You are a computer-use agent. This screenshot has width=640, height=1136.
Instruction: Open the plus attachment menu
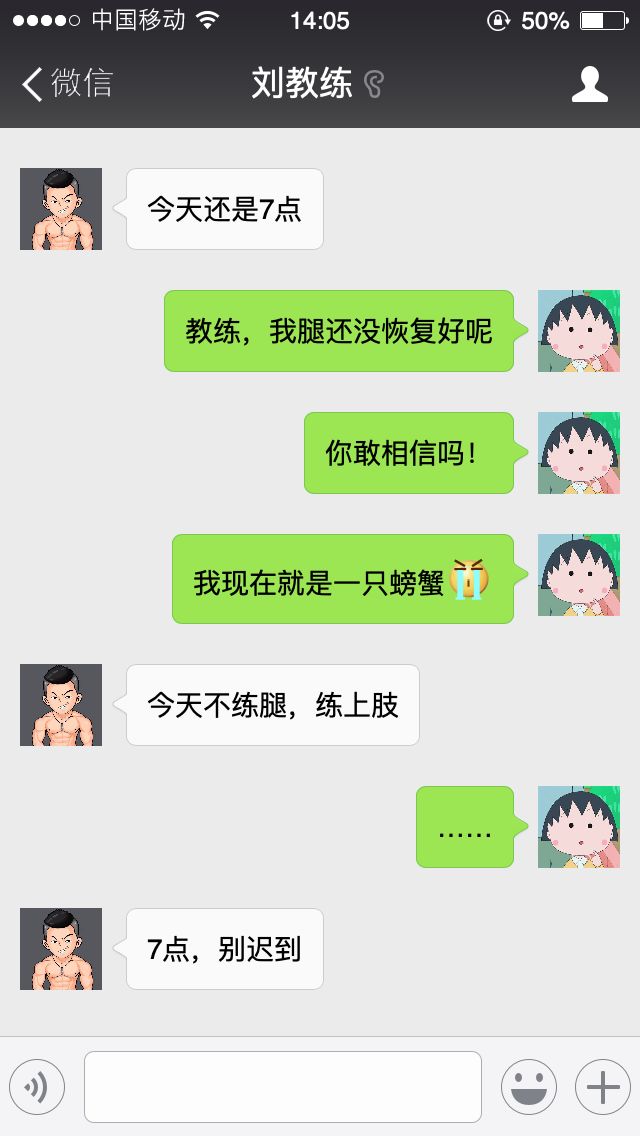[x=602, y=1086]
